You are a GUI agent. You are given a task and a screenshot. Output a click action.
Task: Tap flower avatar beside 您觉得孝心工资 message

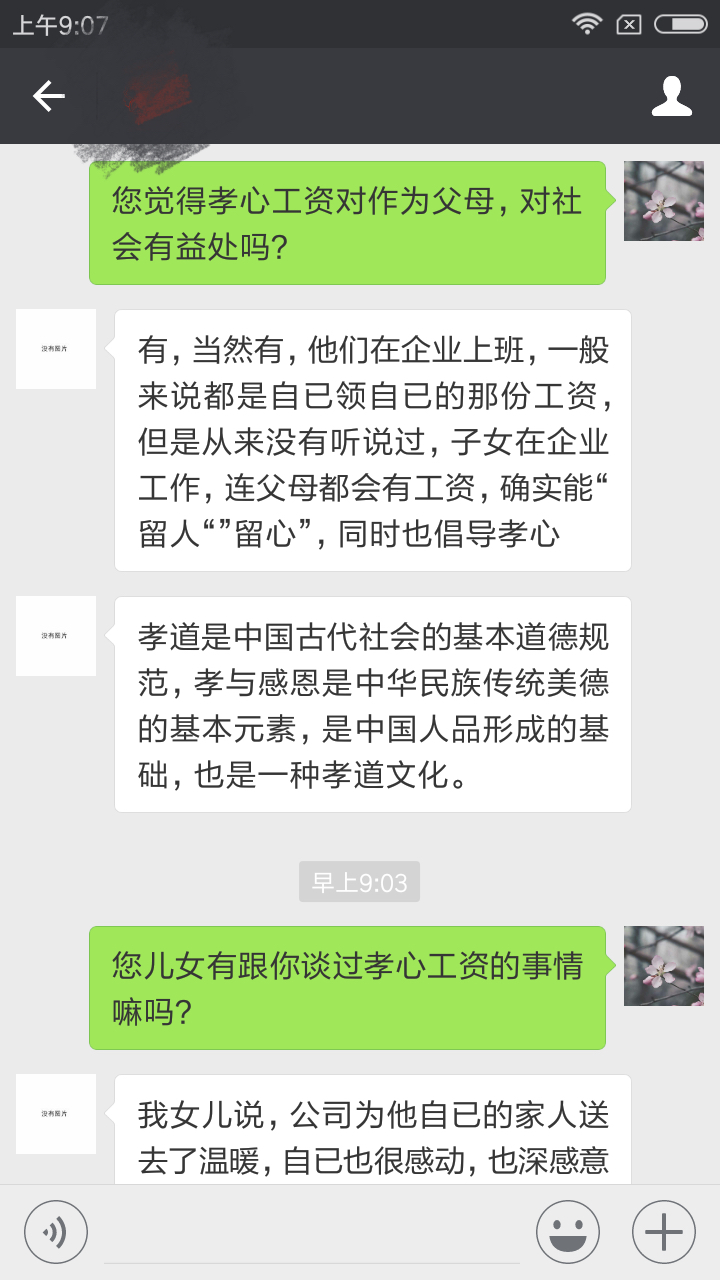663,201
